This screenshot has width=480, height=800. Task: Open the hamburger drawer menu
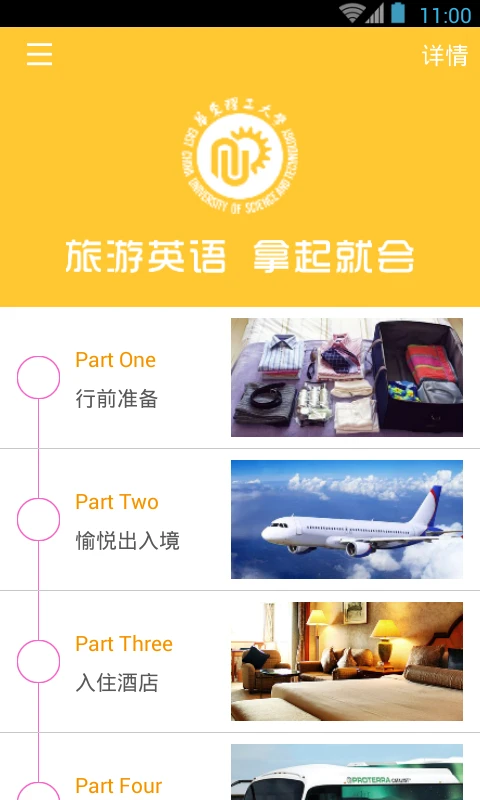39,54
